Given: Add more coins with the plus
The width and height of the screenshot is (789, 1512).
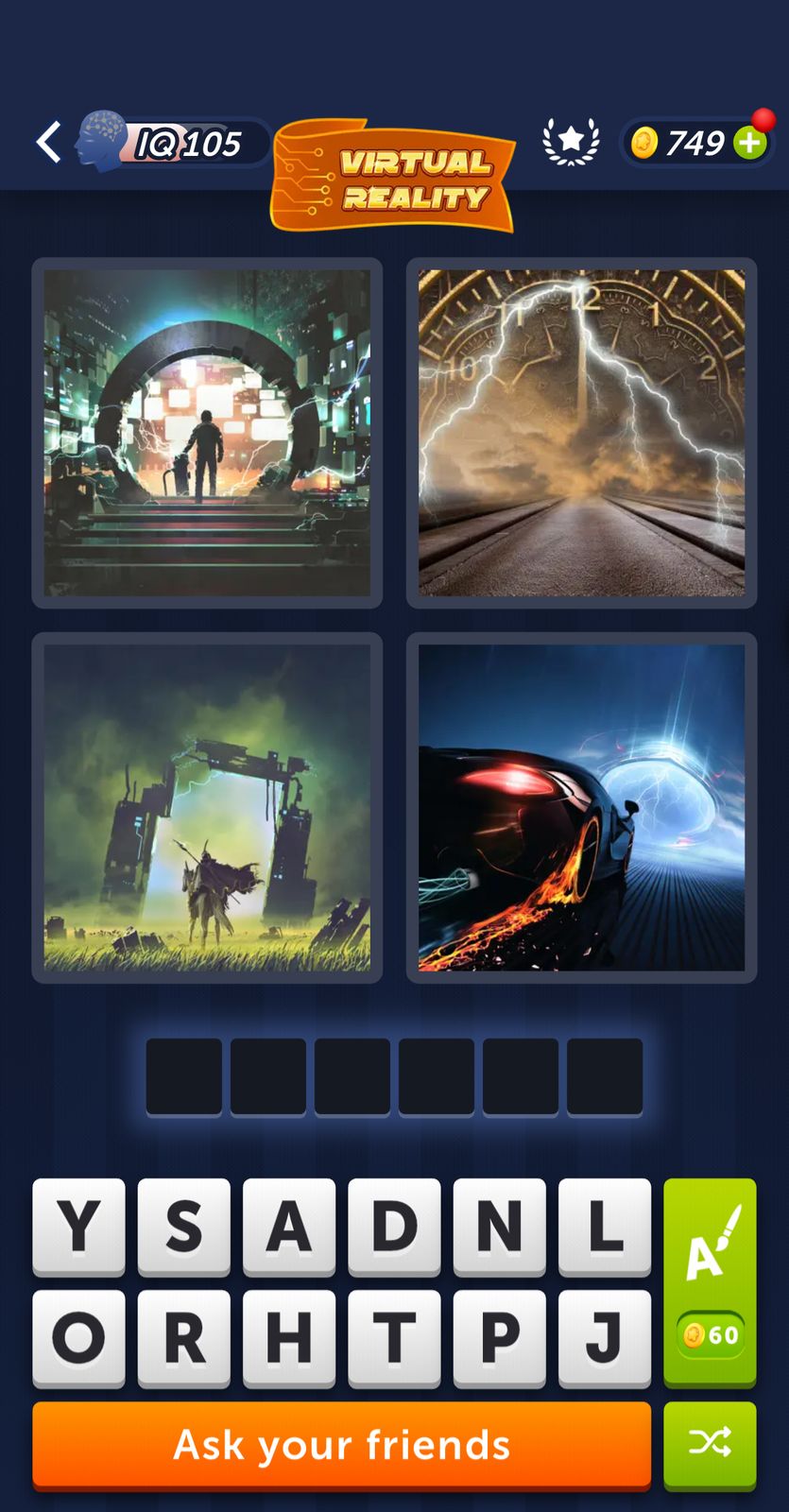Looking at the screenshot, I should [750, 144].
